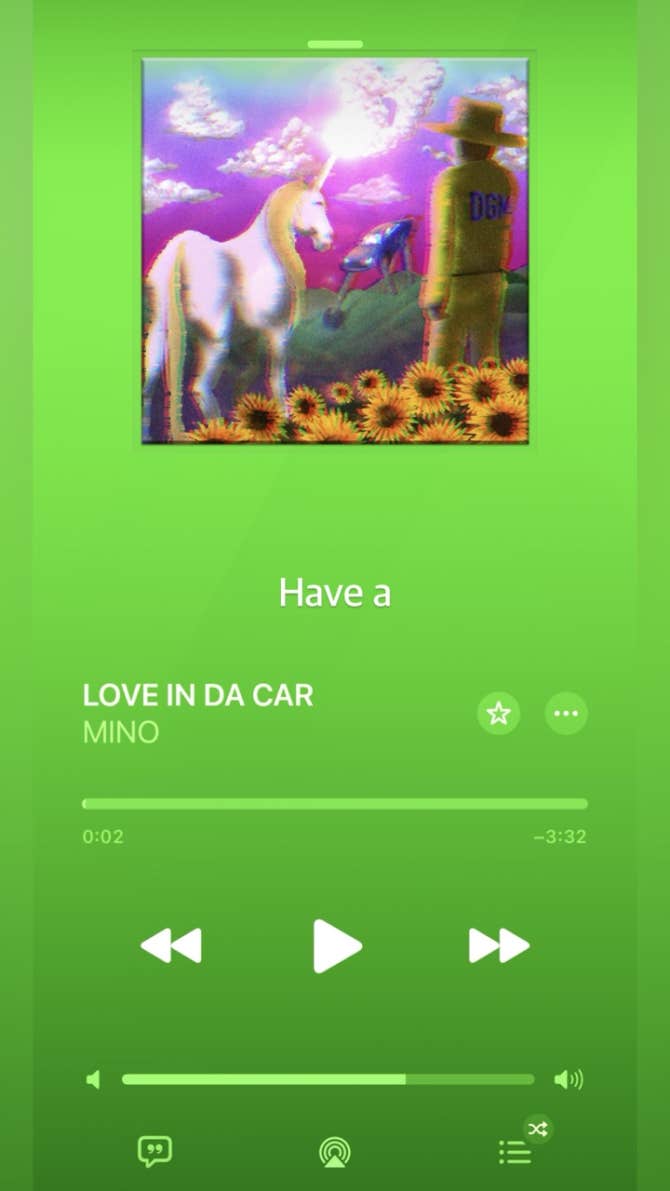
Task: Go back to the previous track
Action: (171, 946)
